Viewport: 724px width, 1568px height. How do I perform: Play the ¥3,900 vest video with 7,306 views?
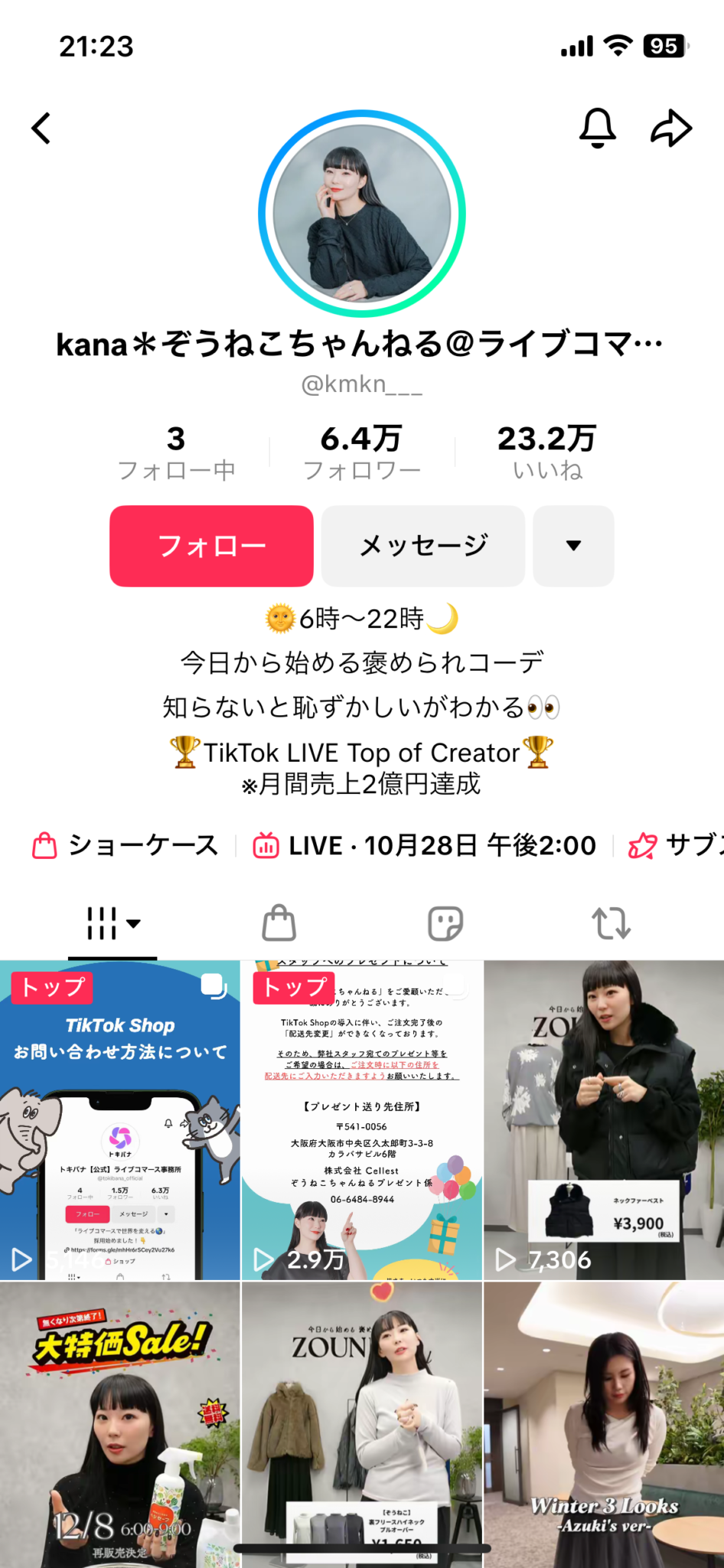coord(604,1119)
